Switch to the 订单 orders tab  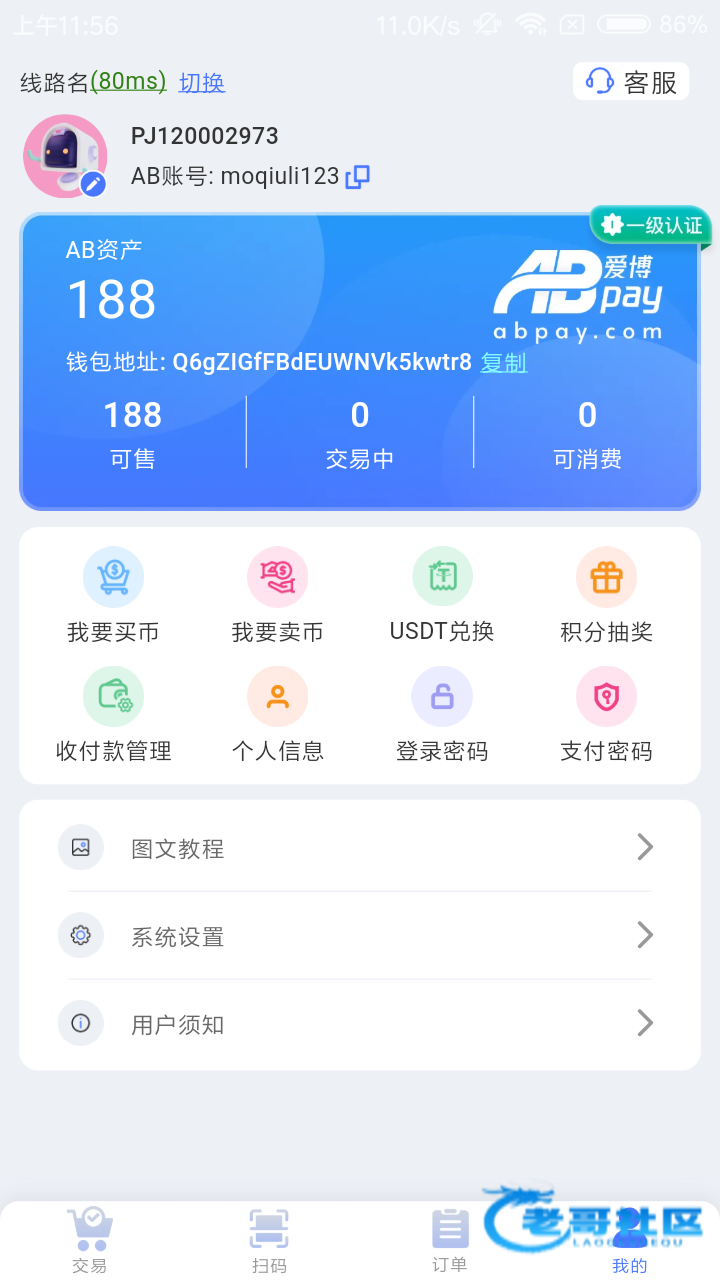pyautogui.click(x=449, y=1240)
